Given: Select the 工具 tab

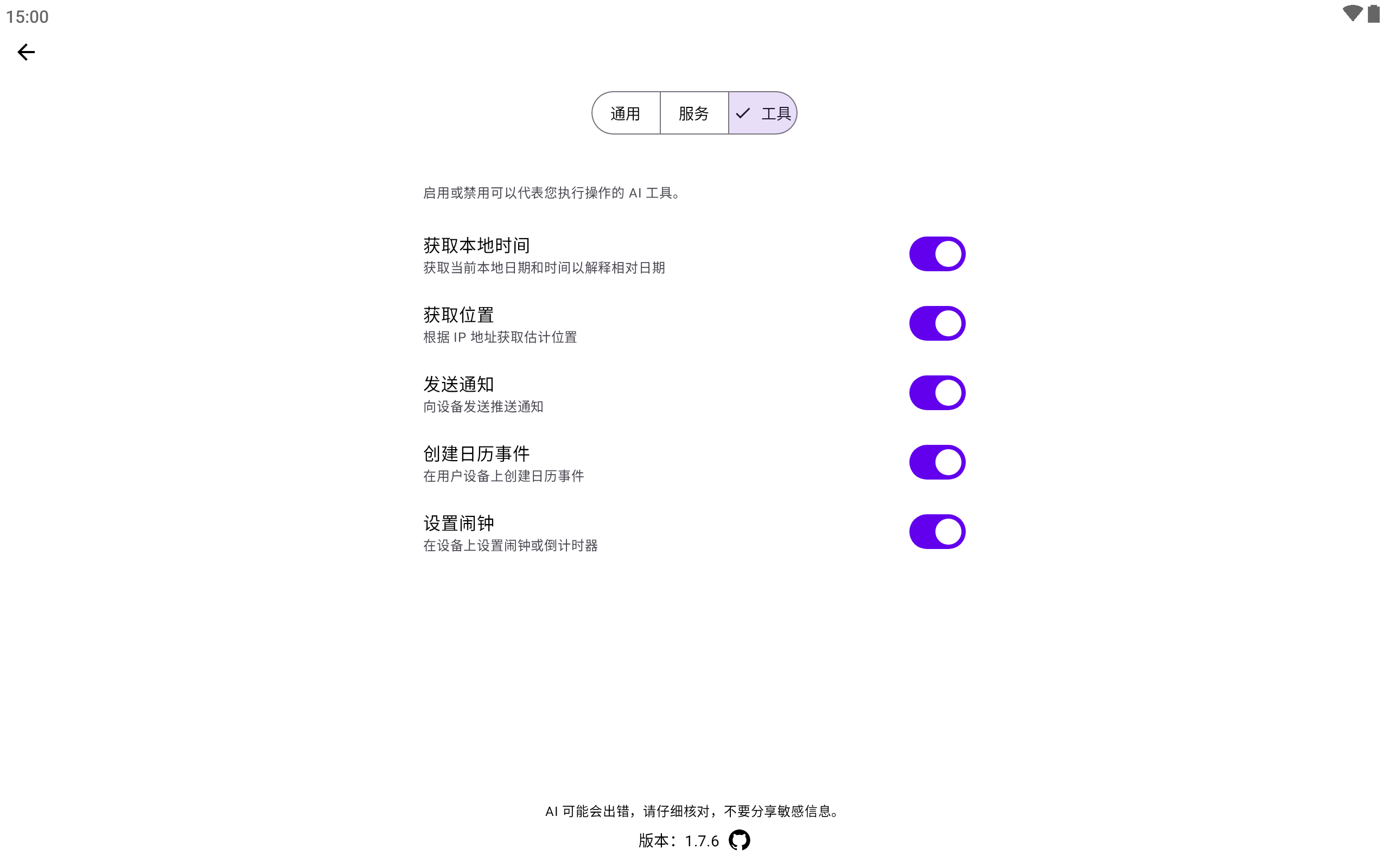Looking at the screenshot, I should pos(763,113).
